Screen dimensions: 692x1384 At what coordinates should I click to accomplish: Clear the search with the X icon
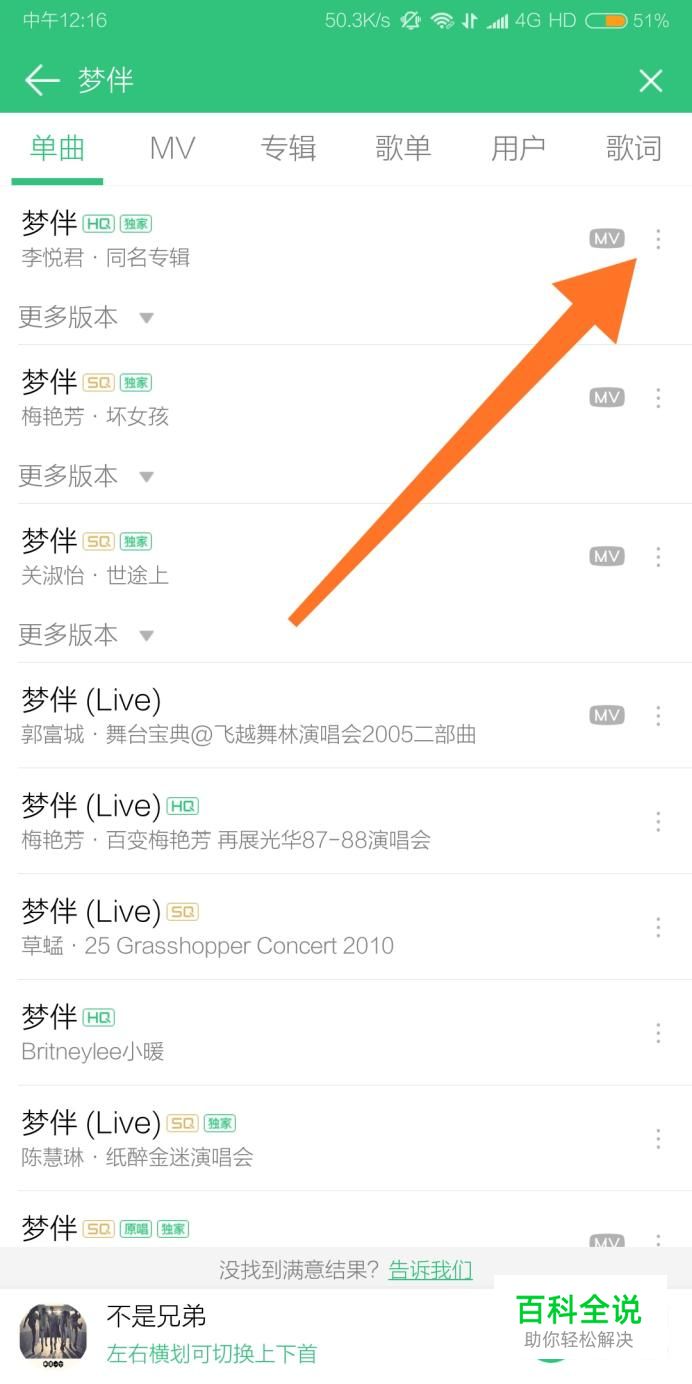(651, 81)
